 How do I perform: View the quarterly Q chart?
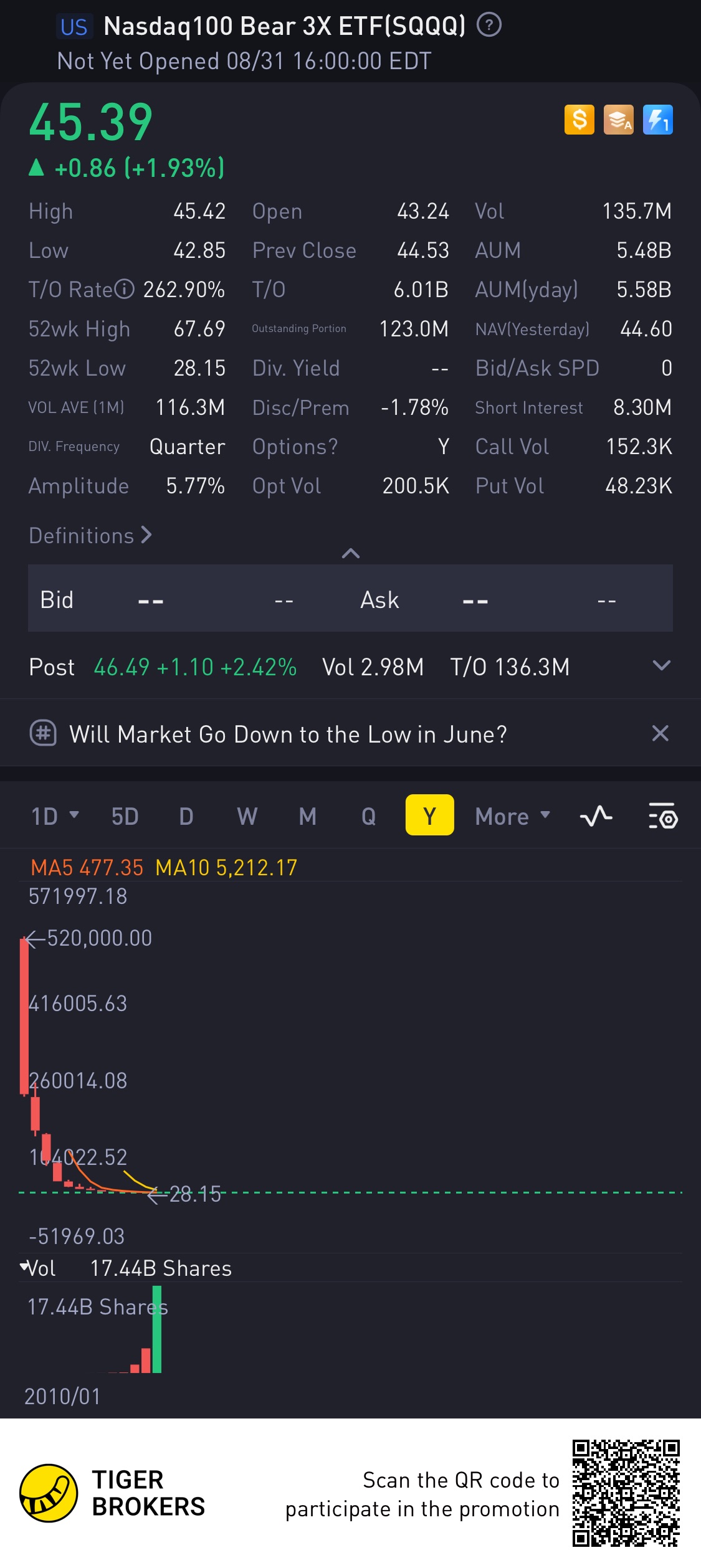click(369, 816)
